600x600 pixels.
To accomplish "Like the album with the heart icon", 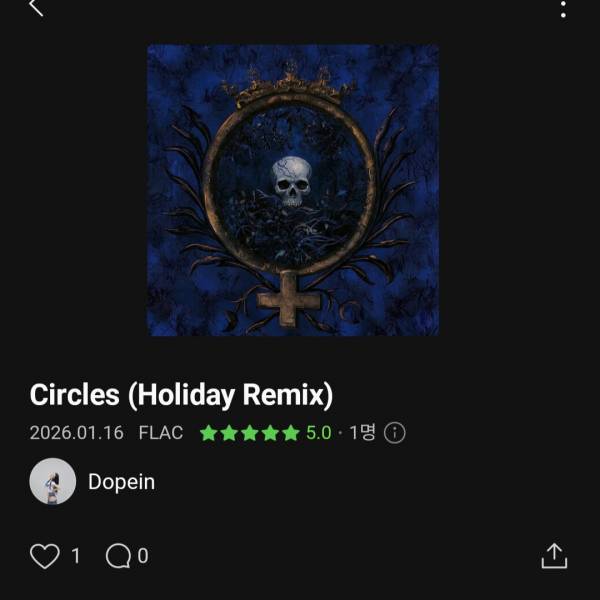I will click(x=44, y=556).
